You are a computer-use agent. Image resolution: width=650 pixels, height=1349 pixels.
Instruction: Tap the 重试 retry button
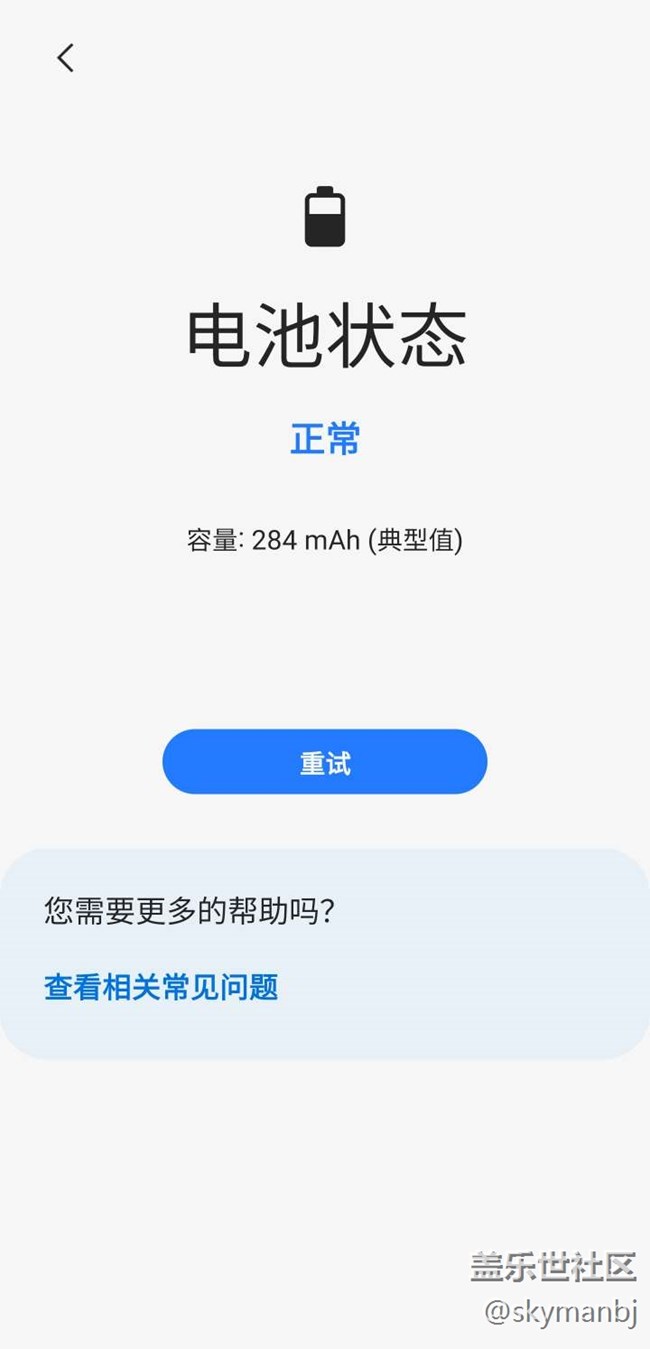coord(325,763)
